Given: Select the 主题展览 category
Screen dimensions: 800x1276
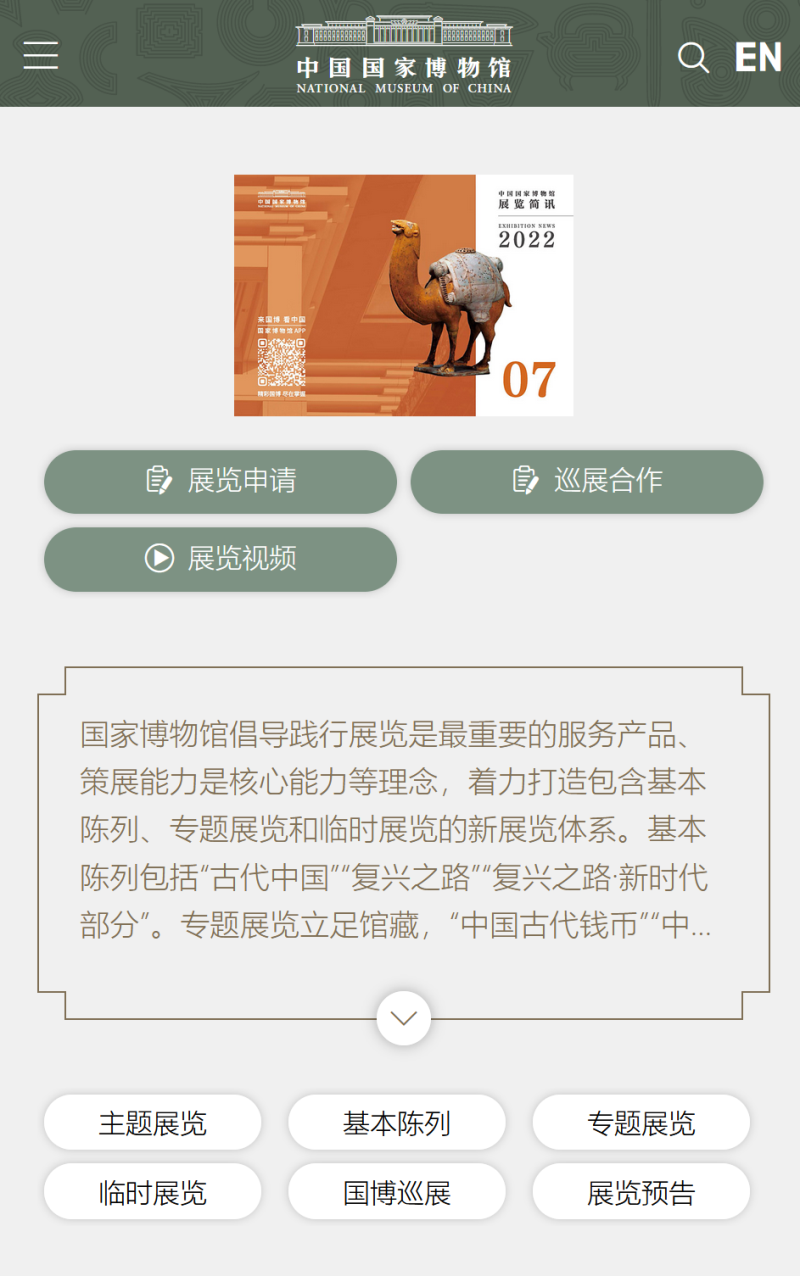Looking at the screenshot, I should coord(152,1122).
